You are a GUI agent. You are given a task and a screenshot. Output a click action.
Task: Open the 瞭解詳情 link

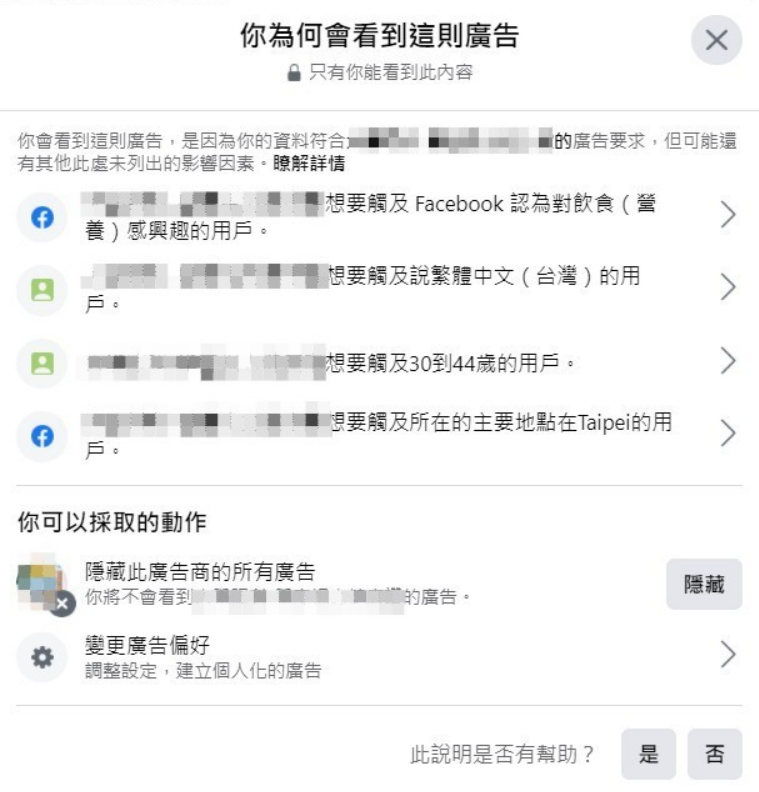pos(309,163)
